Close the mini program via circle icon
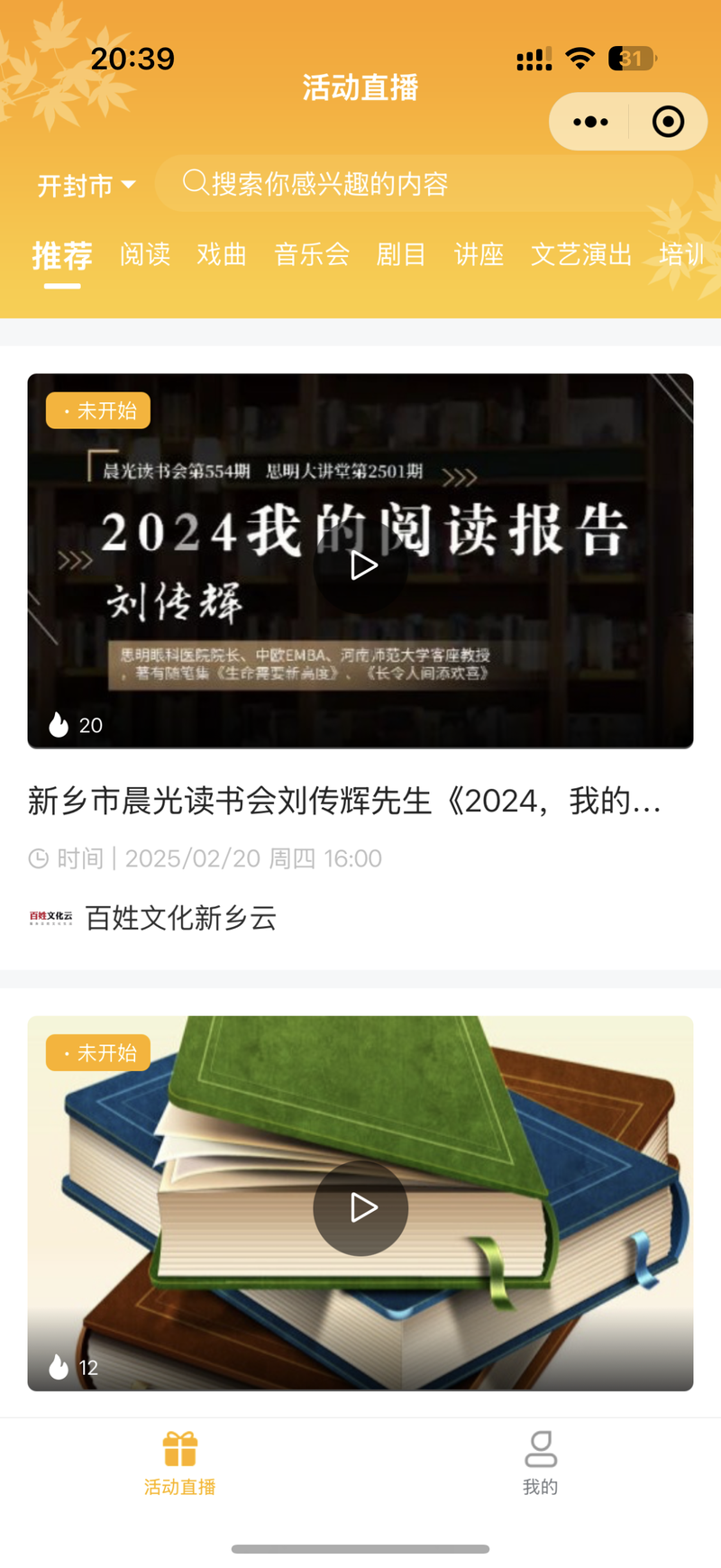This screenshot has height=1568, width=721. point(668,122)
